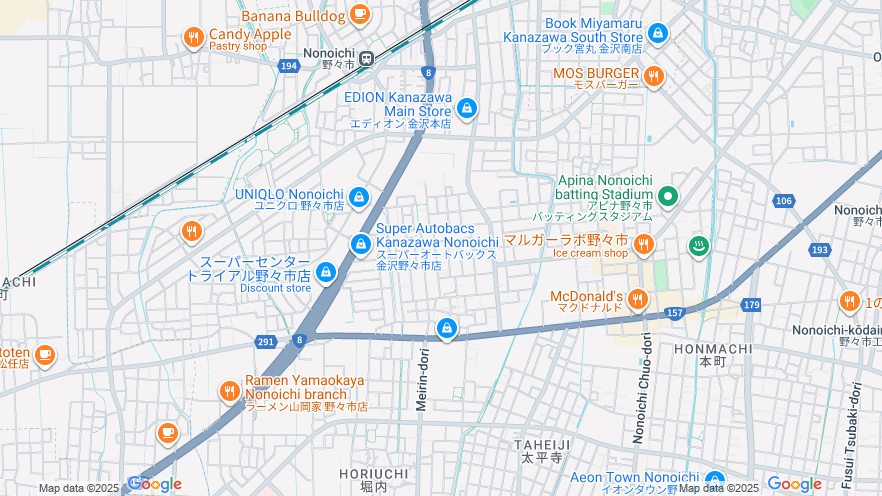882x496 pixels.
Task: Open the ice cream shop marker
Action: [643, 243]
